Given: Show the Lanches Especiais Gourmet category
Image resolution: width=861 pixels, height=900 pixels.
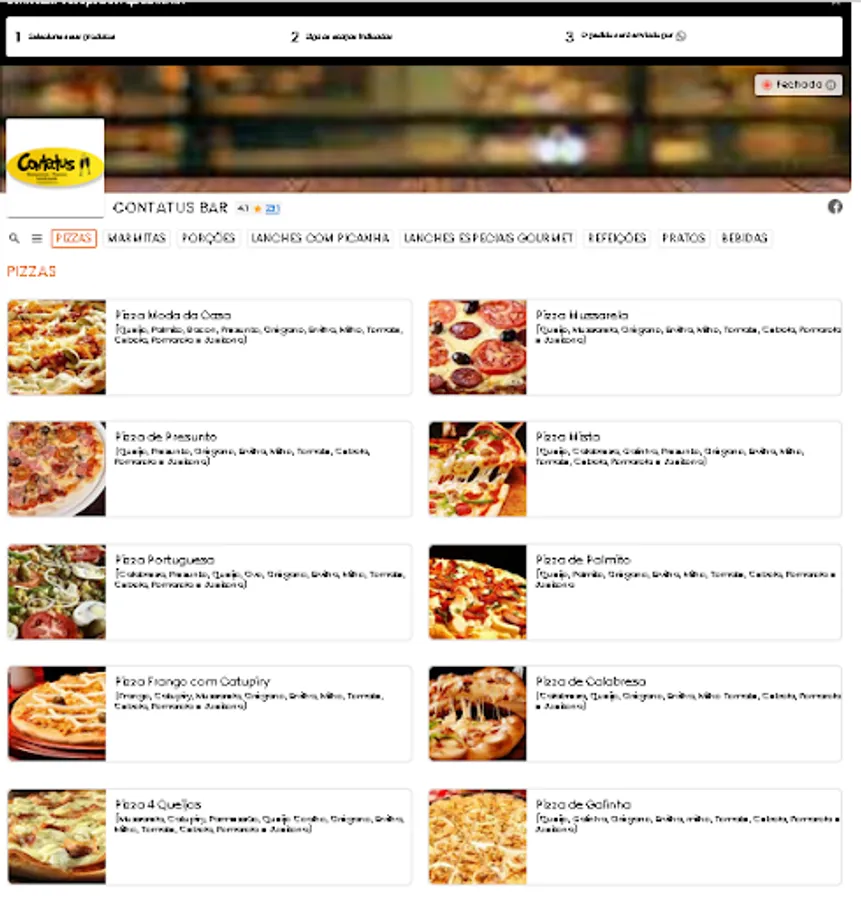Looking at the screenshot, I should 488,239.
